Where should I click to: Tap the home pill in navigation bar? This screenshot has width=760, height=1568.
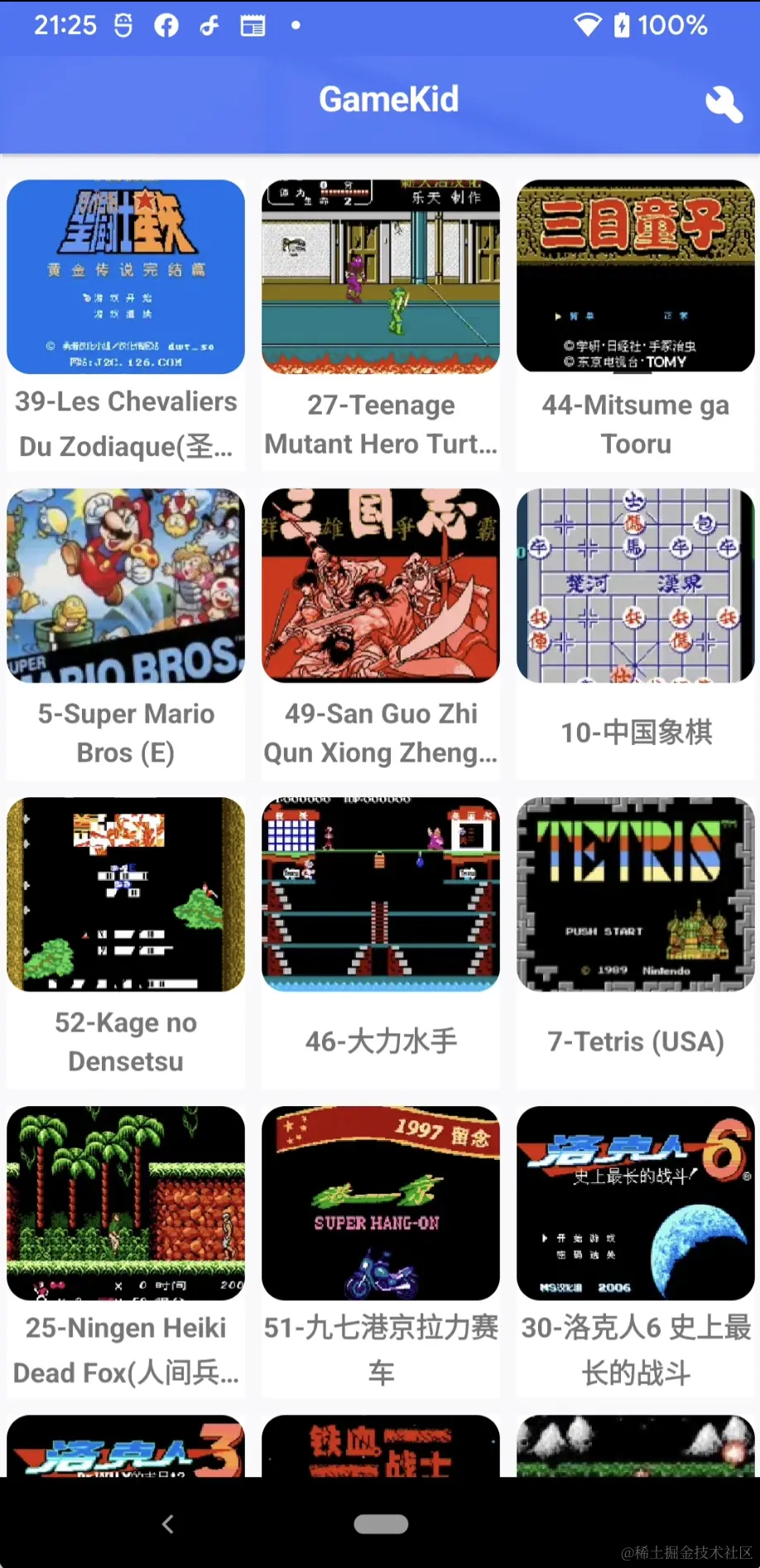(x=381, y=1524)
